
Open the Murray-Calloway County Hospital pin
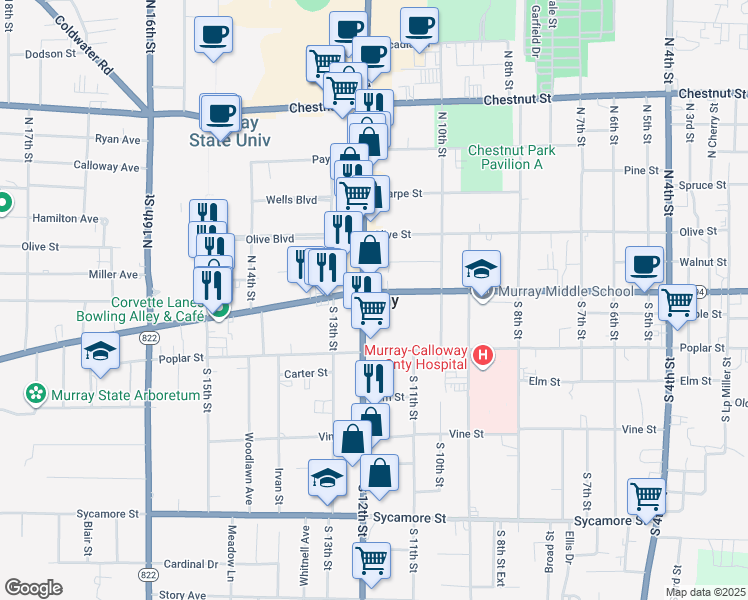(x=483, y=356)
